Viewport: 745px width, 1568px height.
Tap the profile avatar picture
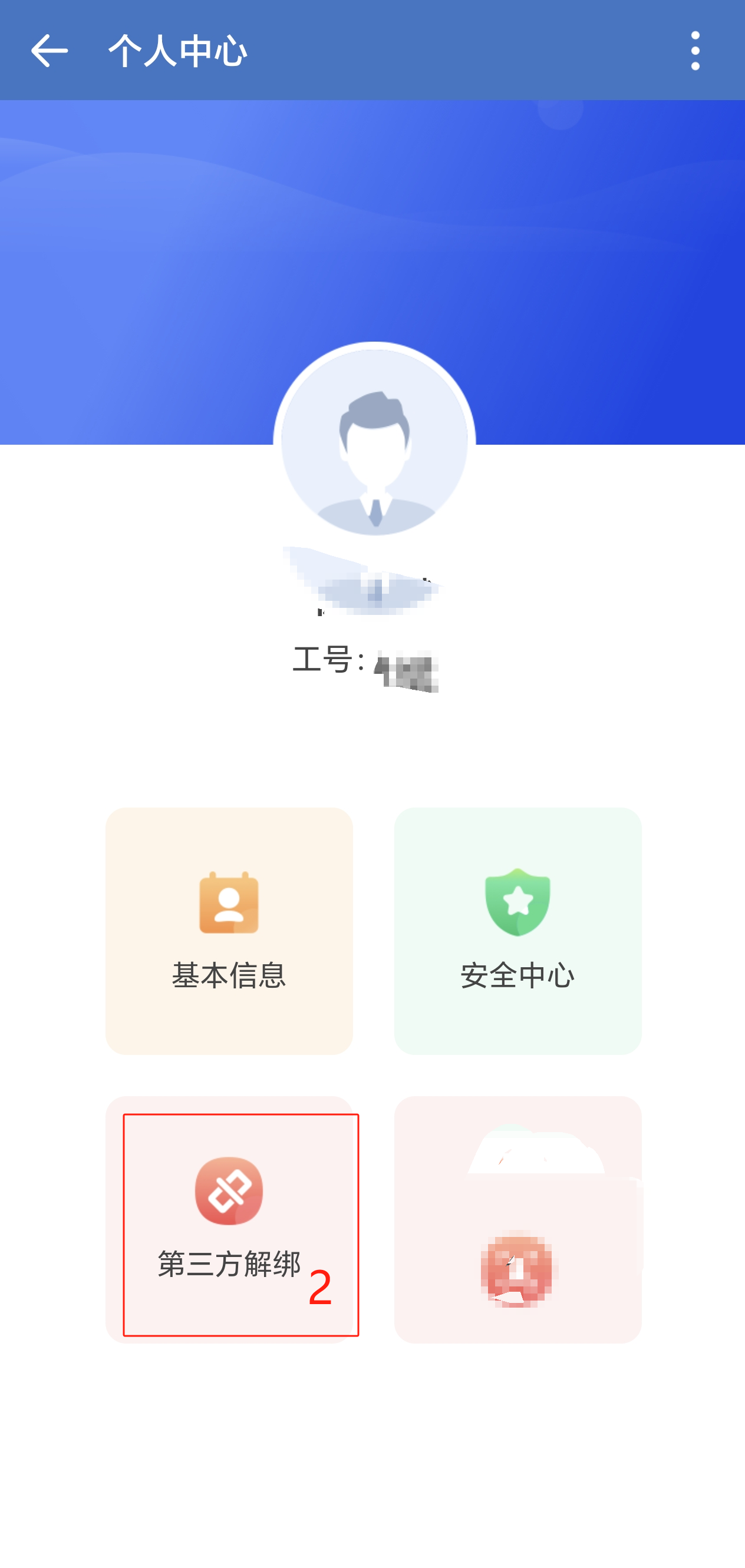374,442
